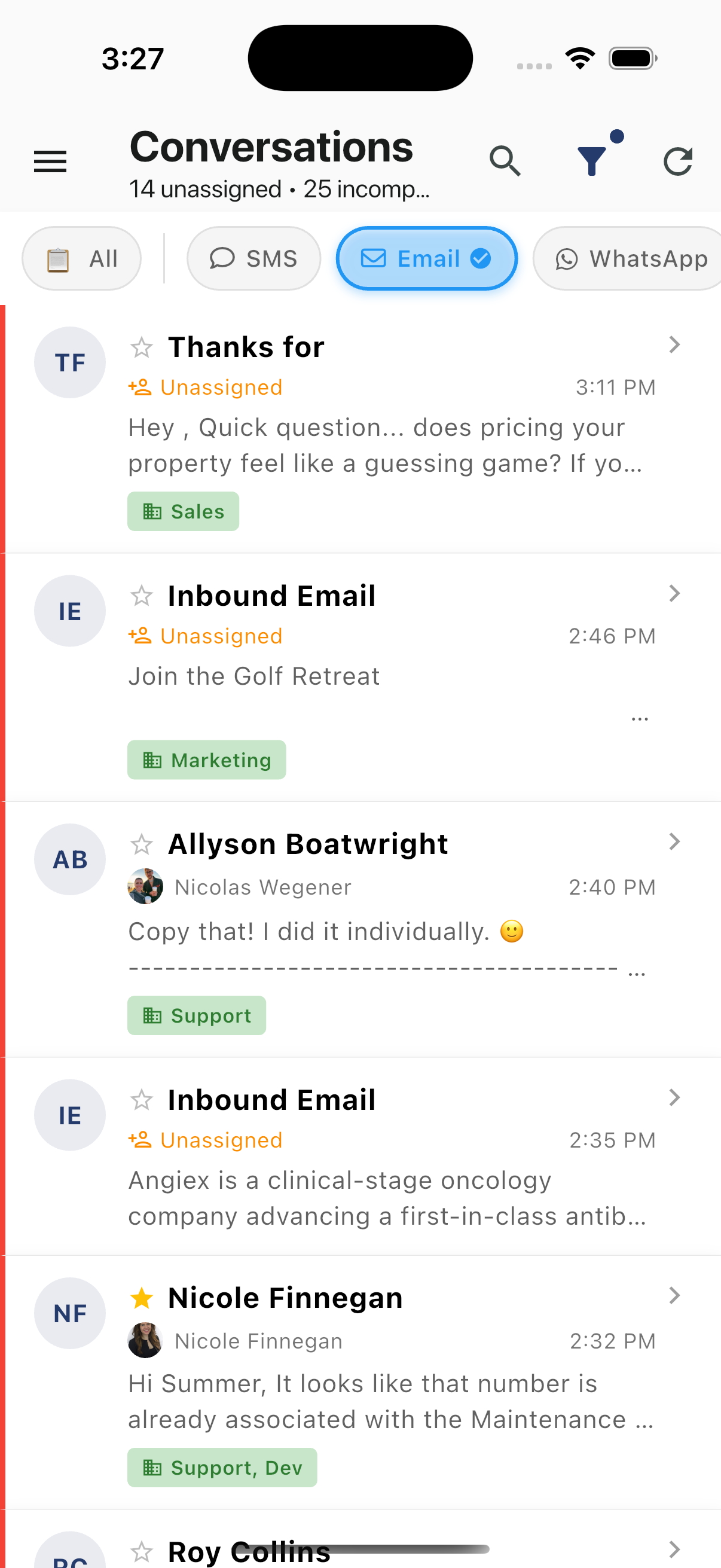Star the "Thanks for" conversation
This screenshot has height=1568, width=721.
(142, 347)
